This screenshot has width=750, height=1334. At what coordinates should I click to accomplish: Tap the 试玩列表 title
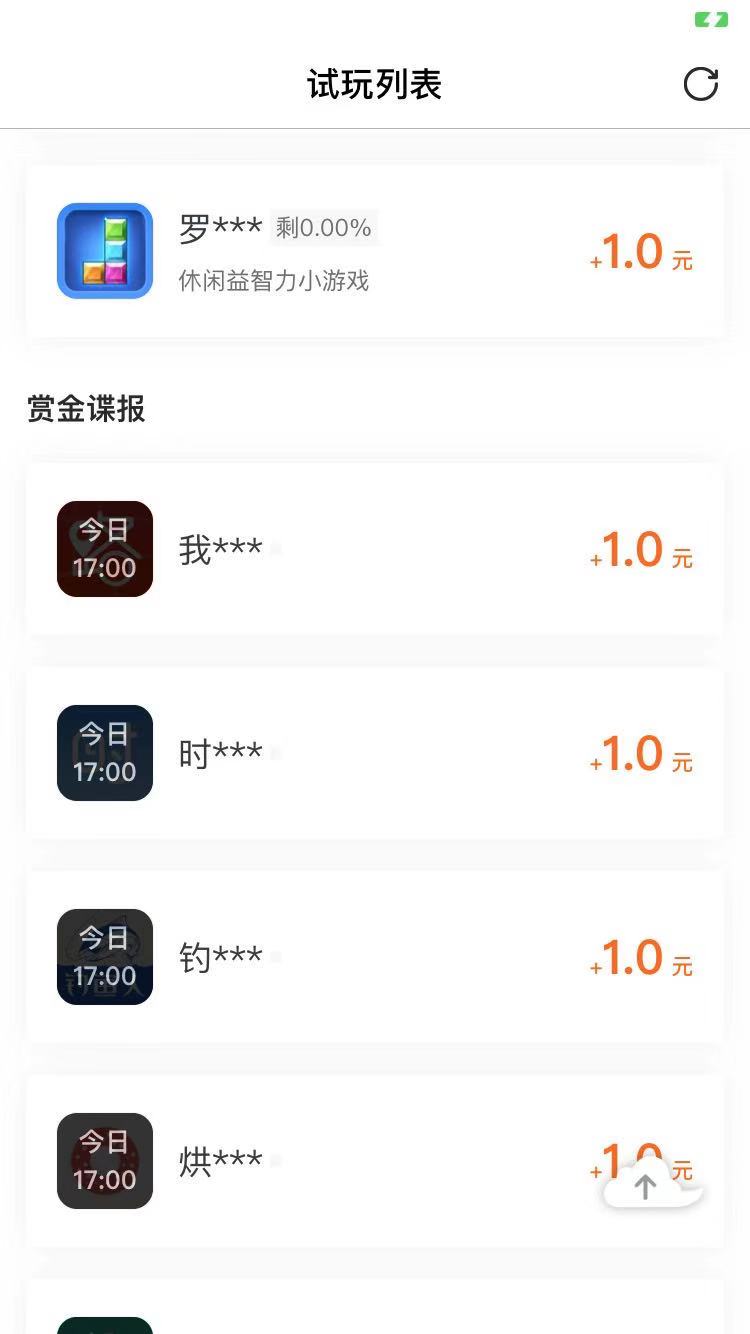coord(375,84)
